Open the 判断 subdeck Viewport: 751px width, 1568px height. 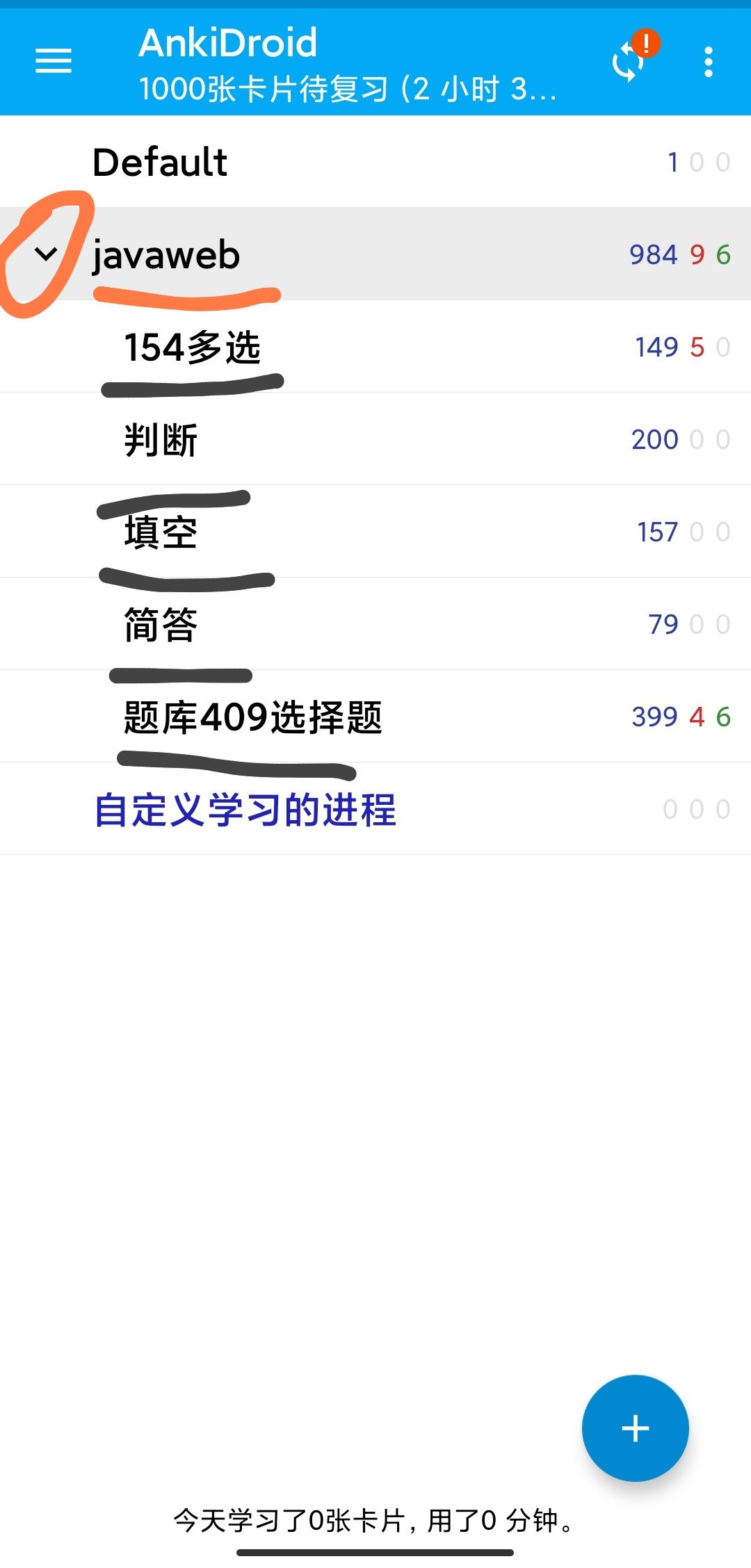161,439
